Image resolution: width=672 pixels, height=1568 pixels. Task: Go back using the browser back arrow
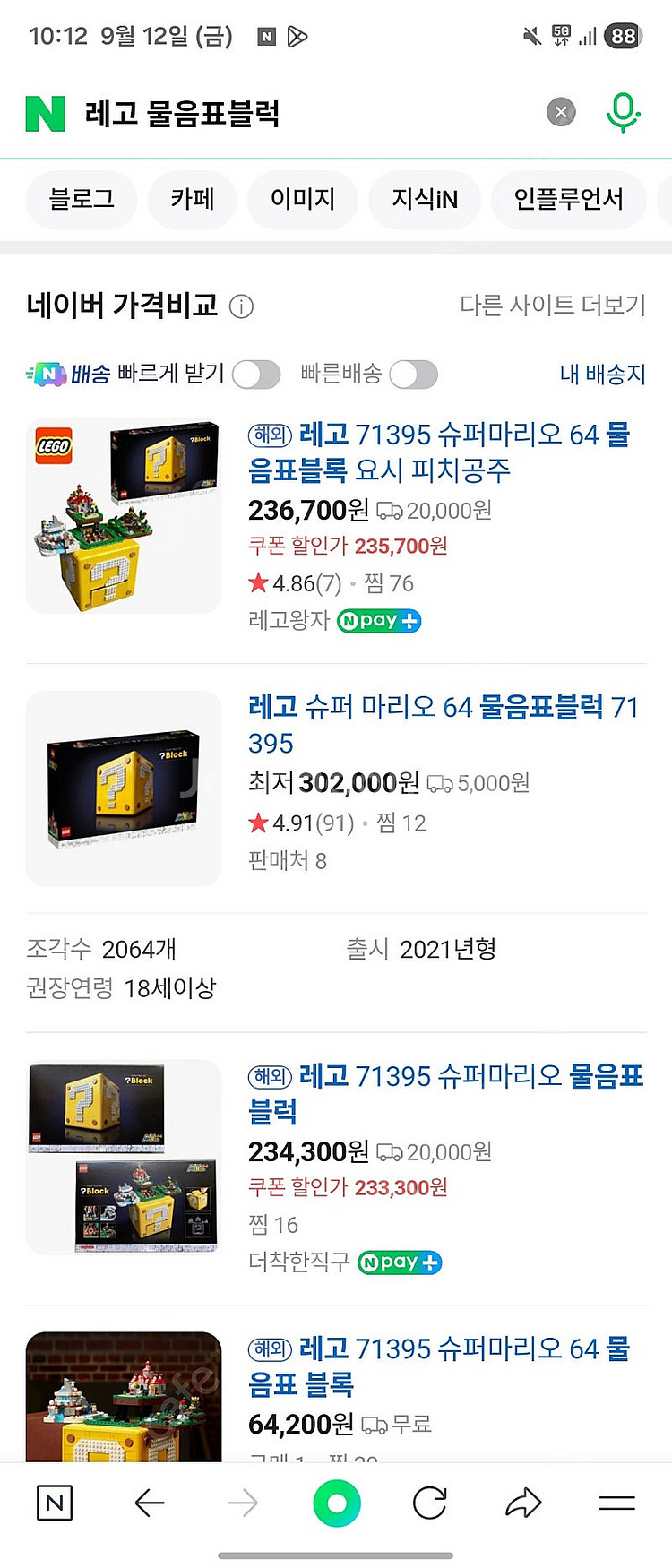[x=150, y=1503]
